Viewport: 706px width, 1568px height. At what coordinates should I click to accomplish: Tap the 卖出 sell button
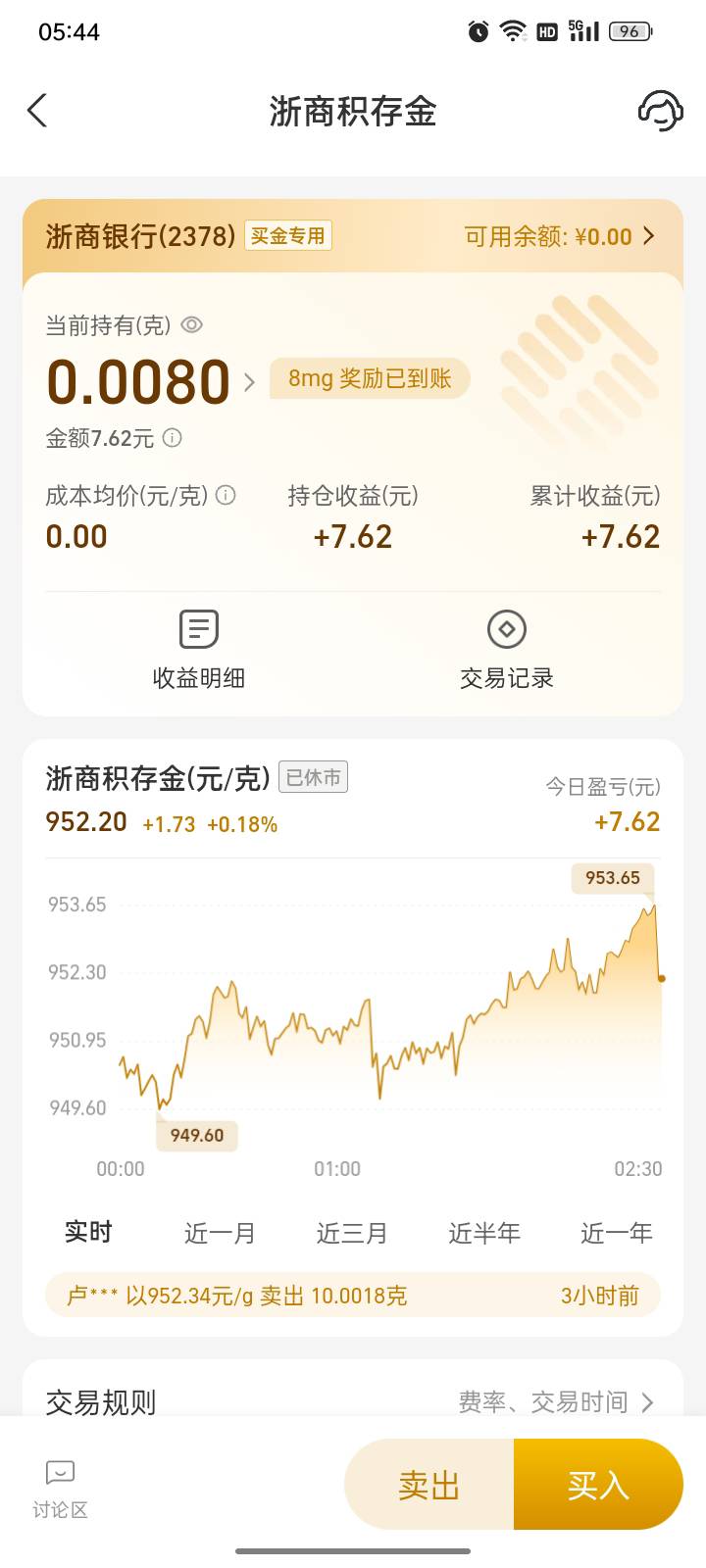point(429,1485)
